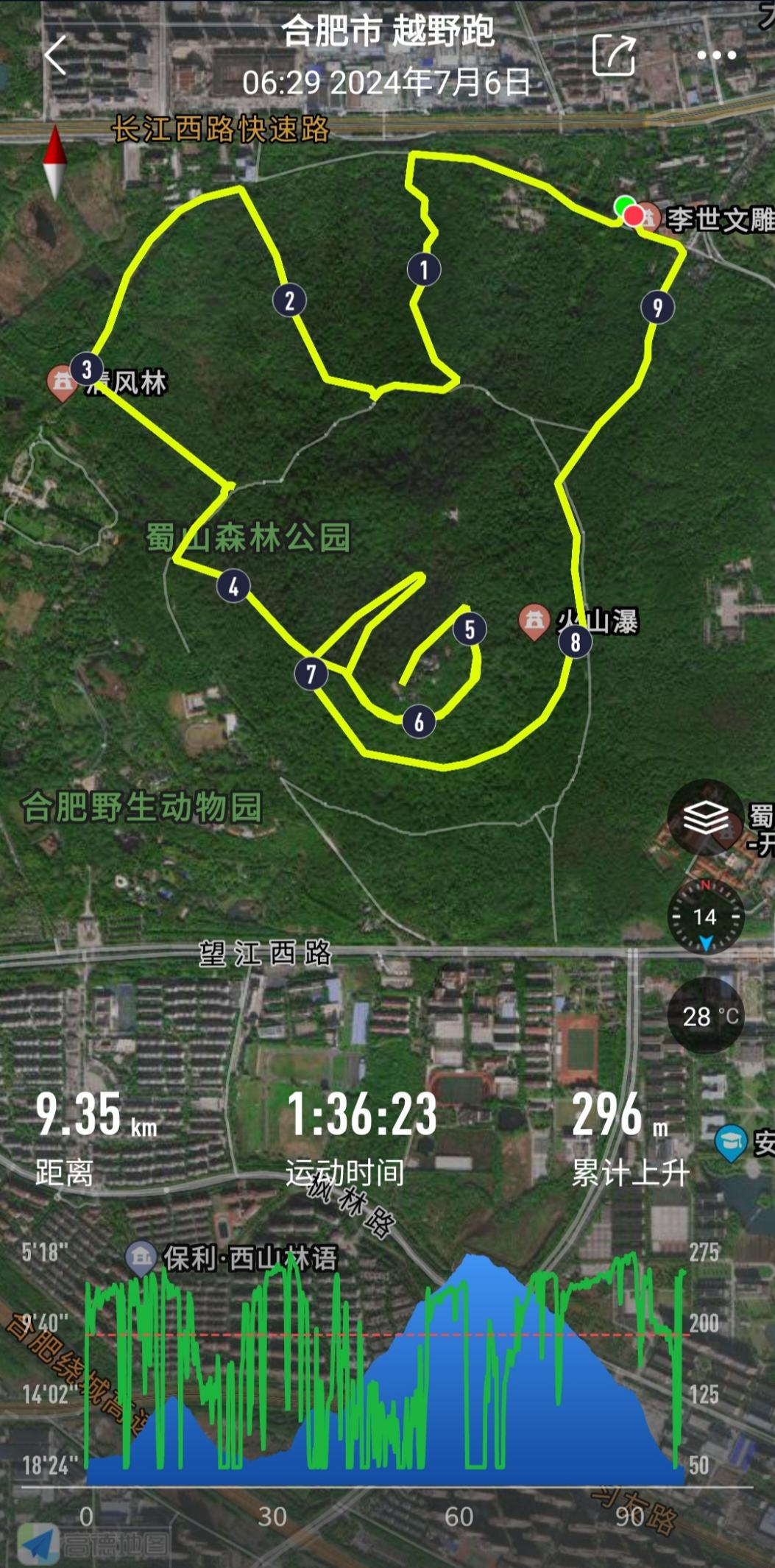
Task: Go back using the top-left arrow
Action: pos(56,55)
